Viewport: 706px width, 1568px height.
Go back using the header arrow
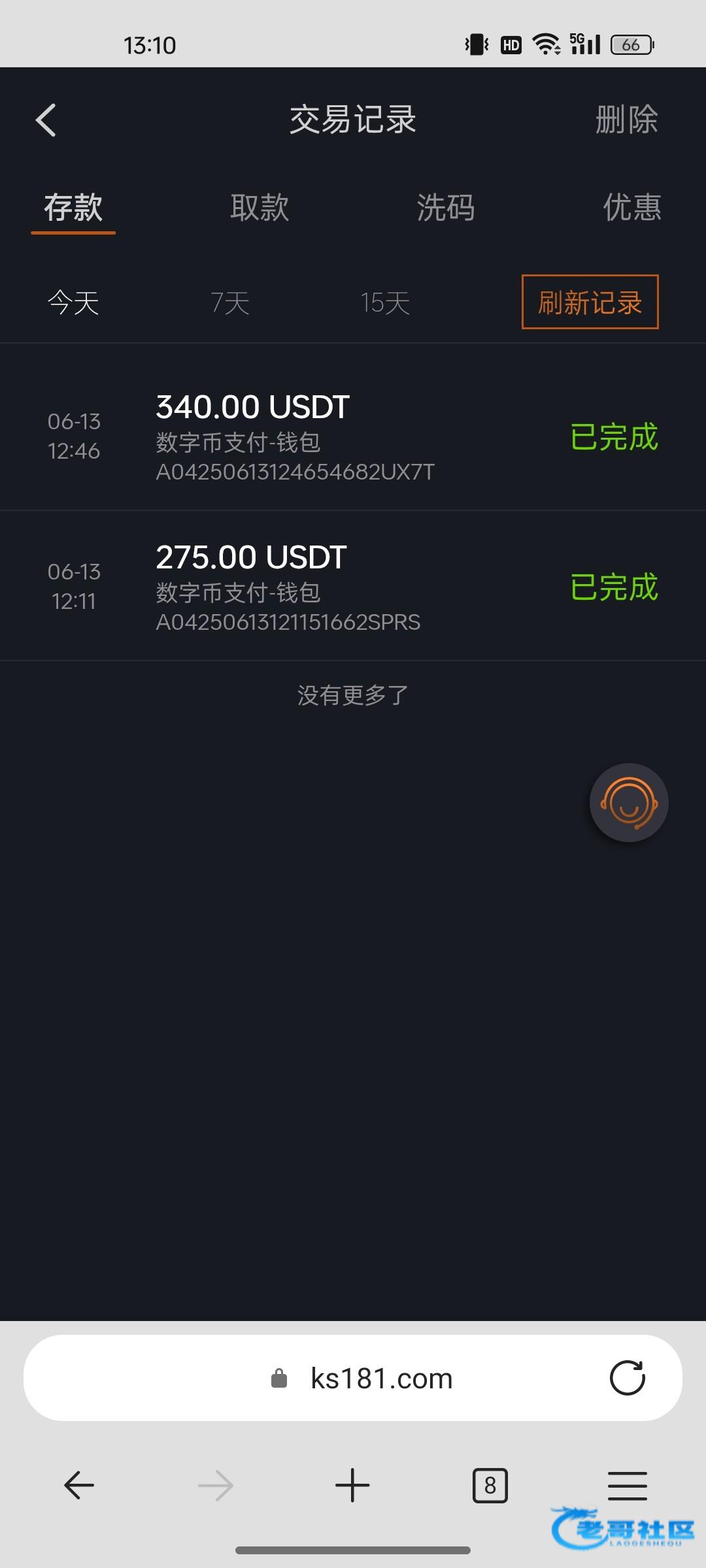click(46, 120)
